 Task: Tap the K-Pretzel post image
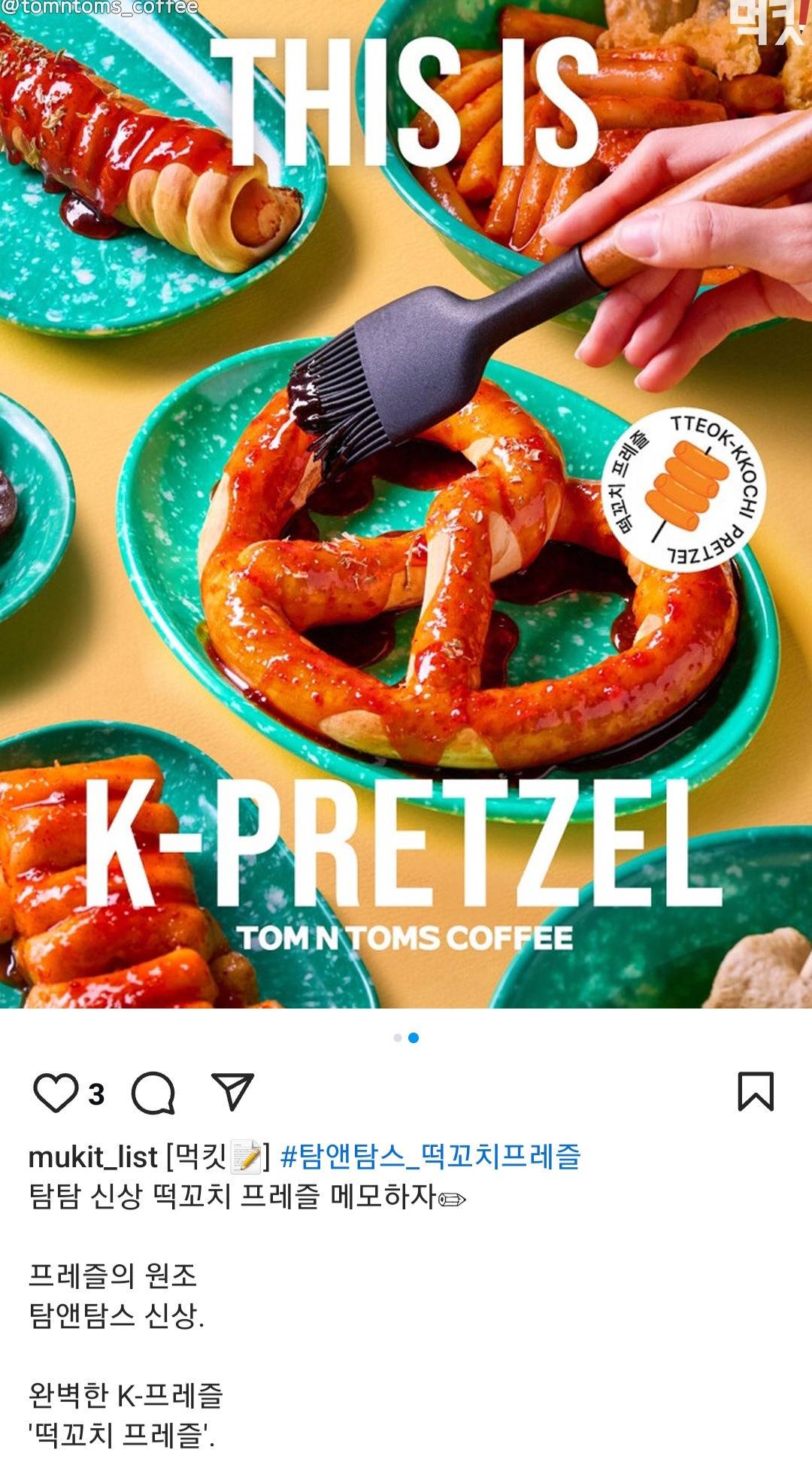click(406, 504)
